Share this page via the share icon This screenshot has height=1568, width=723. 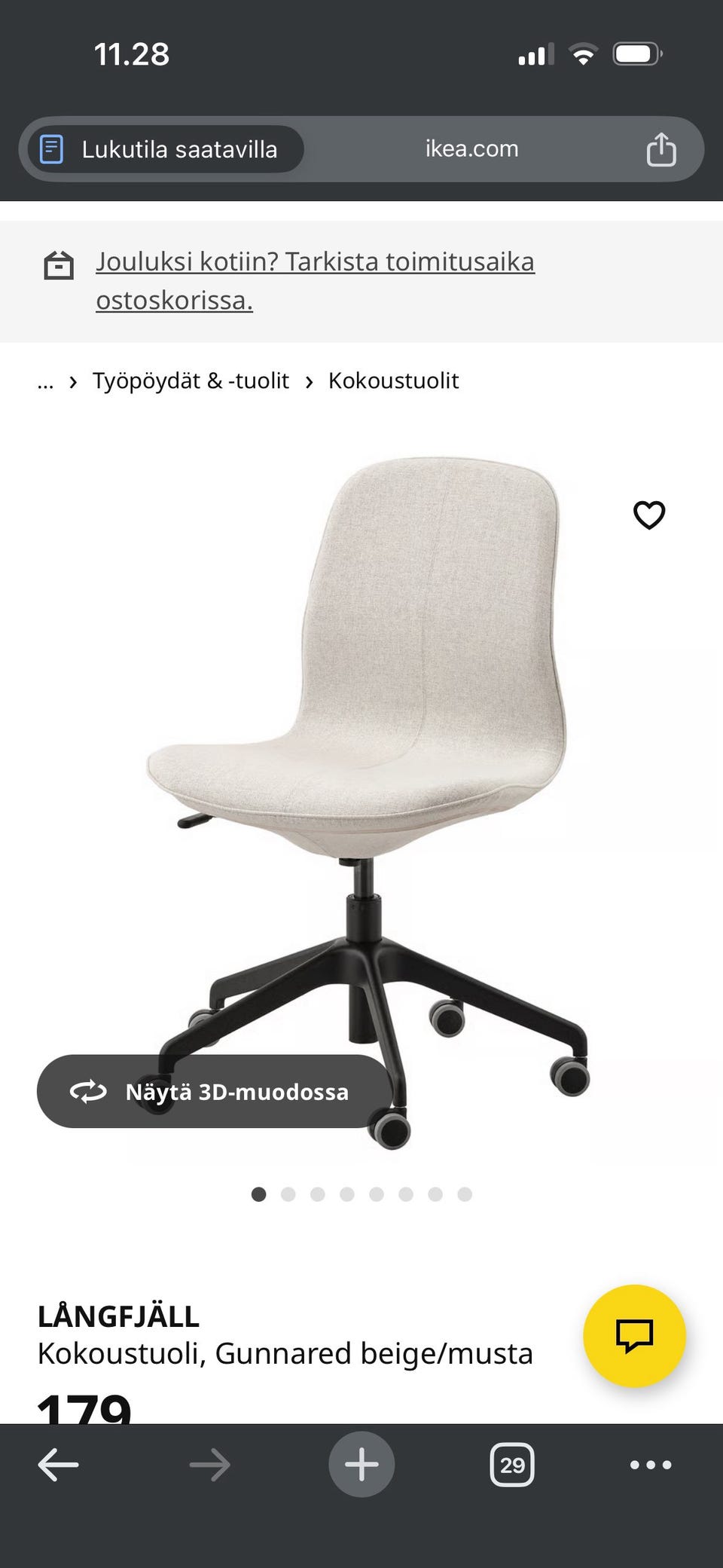(660, 149)
